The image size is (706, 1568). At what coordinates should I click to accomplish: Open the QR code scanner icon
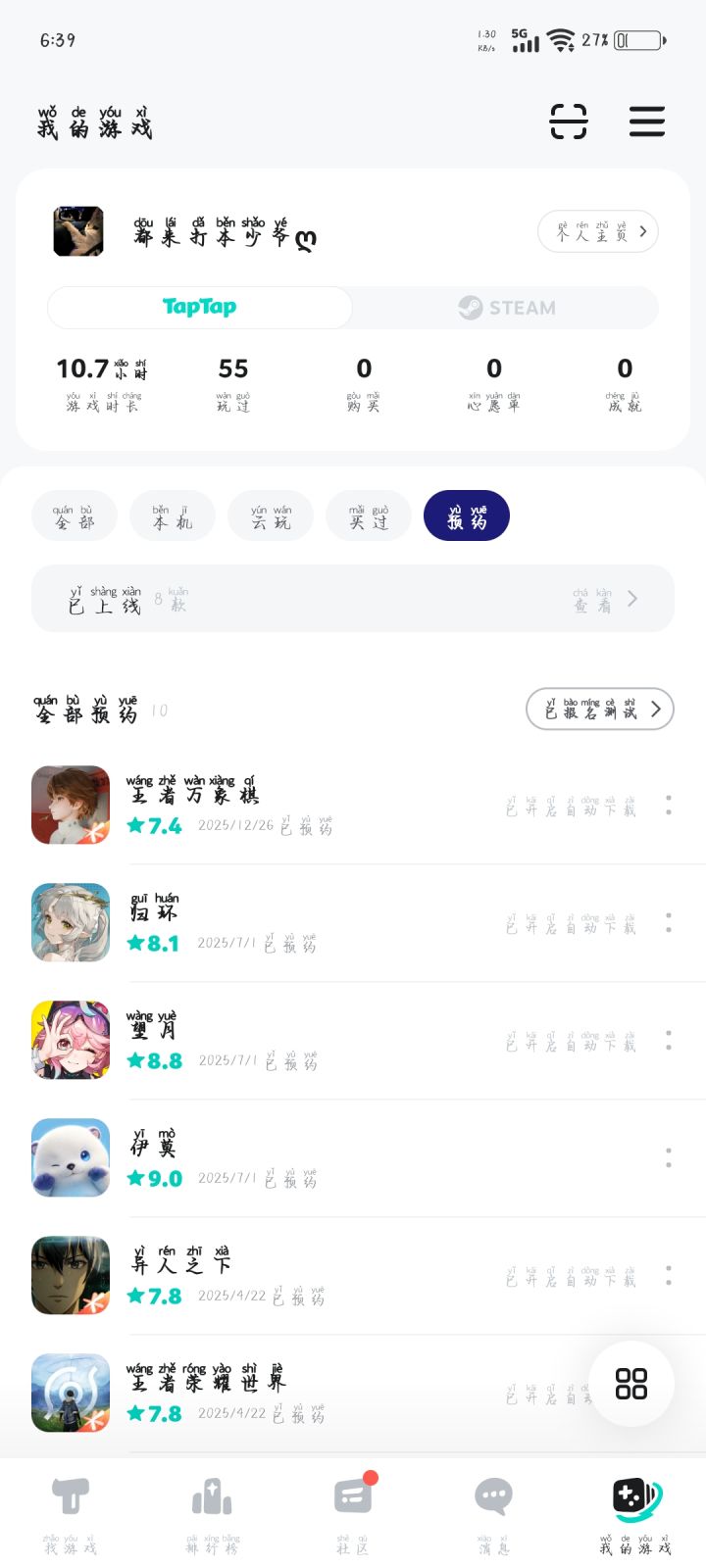coord(569,122)
